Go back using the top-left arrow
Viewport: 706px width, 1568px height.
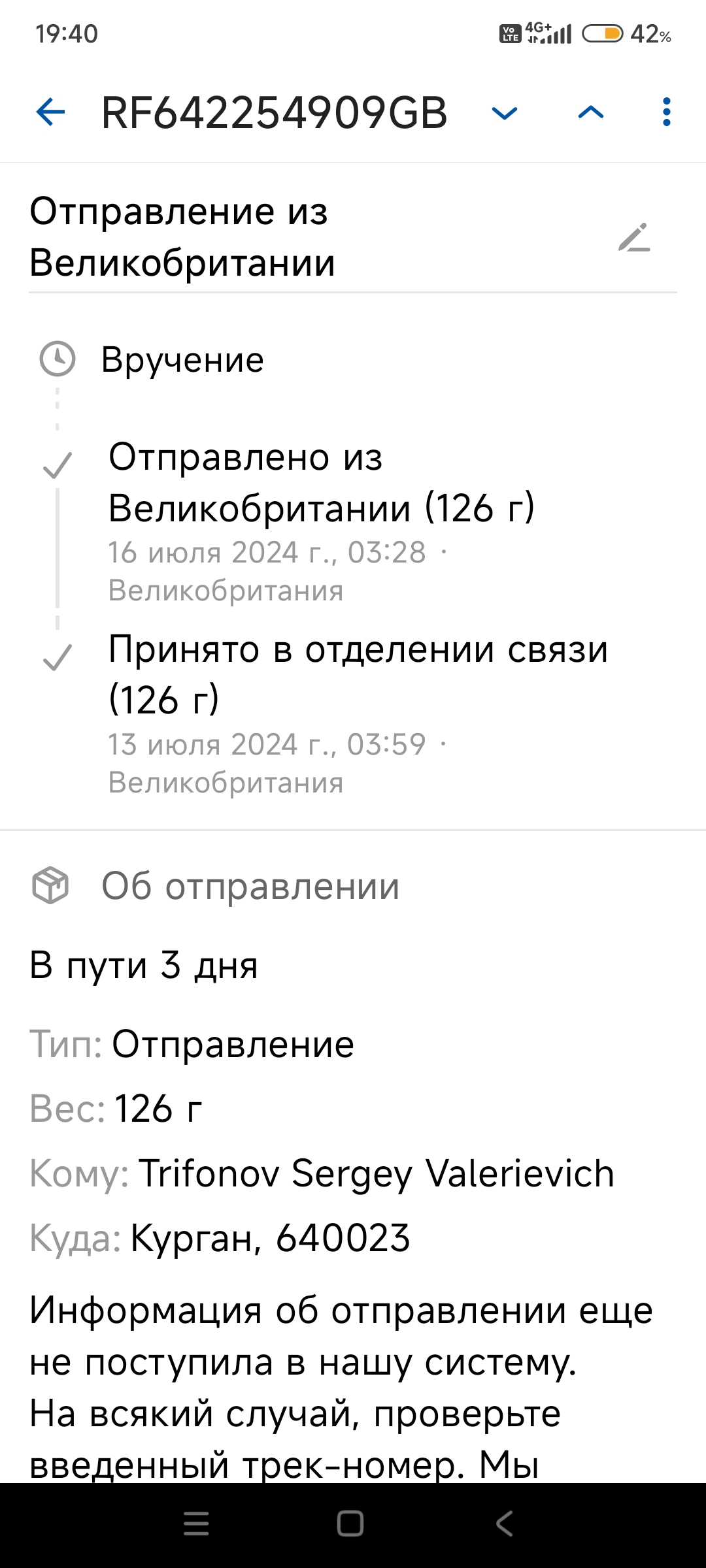pos(50,112)
